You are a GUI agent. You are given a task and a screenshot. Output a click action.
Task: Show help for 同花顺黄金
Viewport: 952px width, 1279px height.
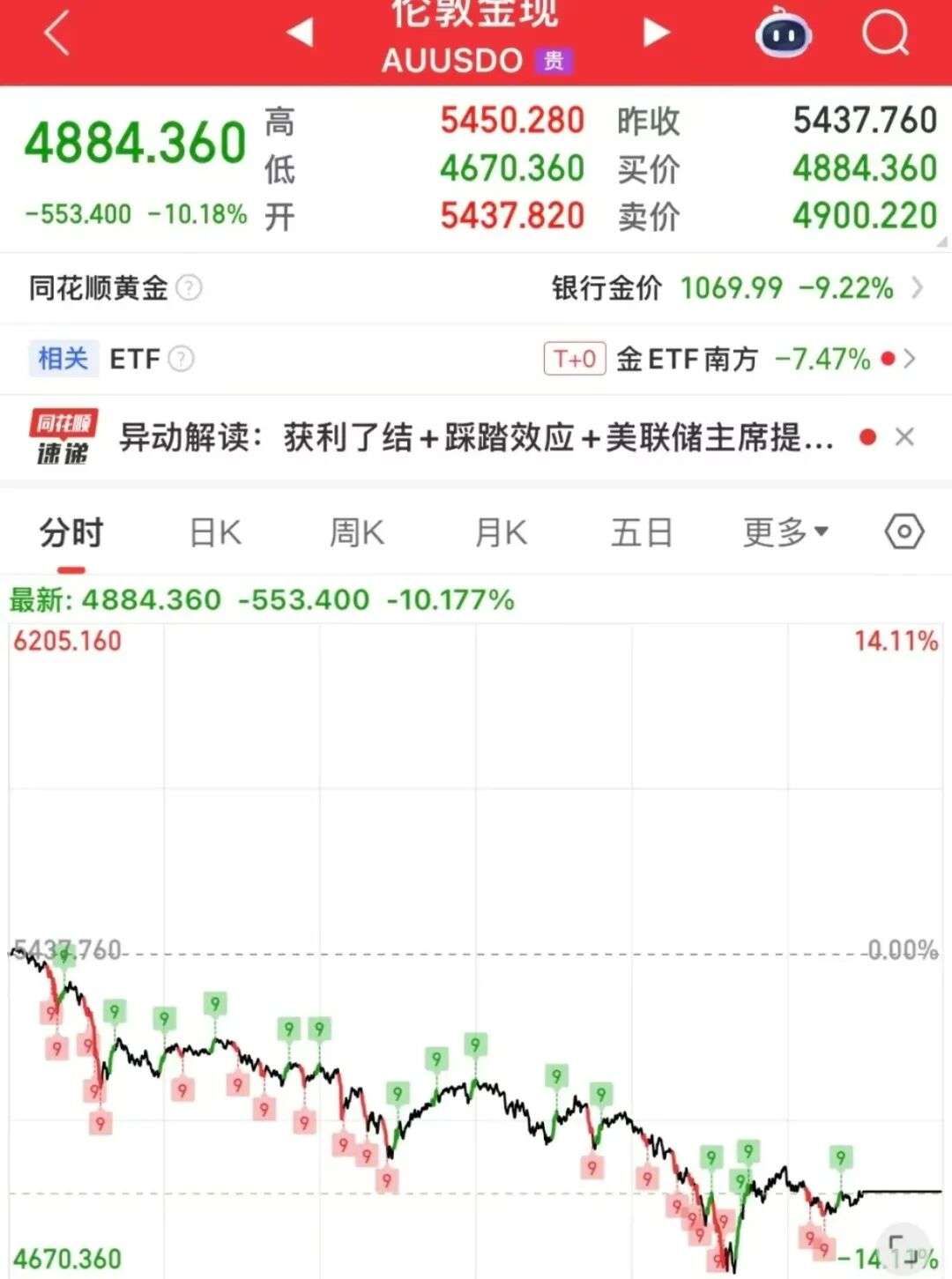(190, 288)
